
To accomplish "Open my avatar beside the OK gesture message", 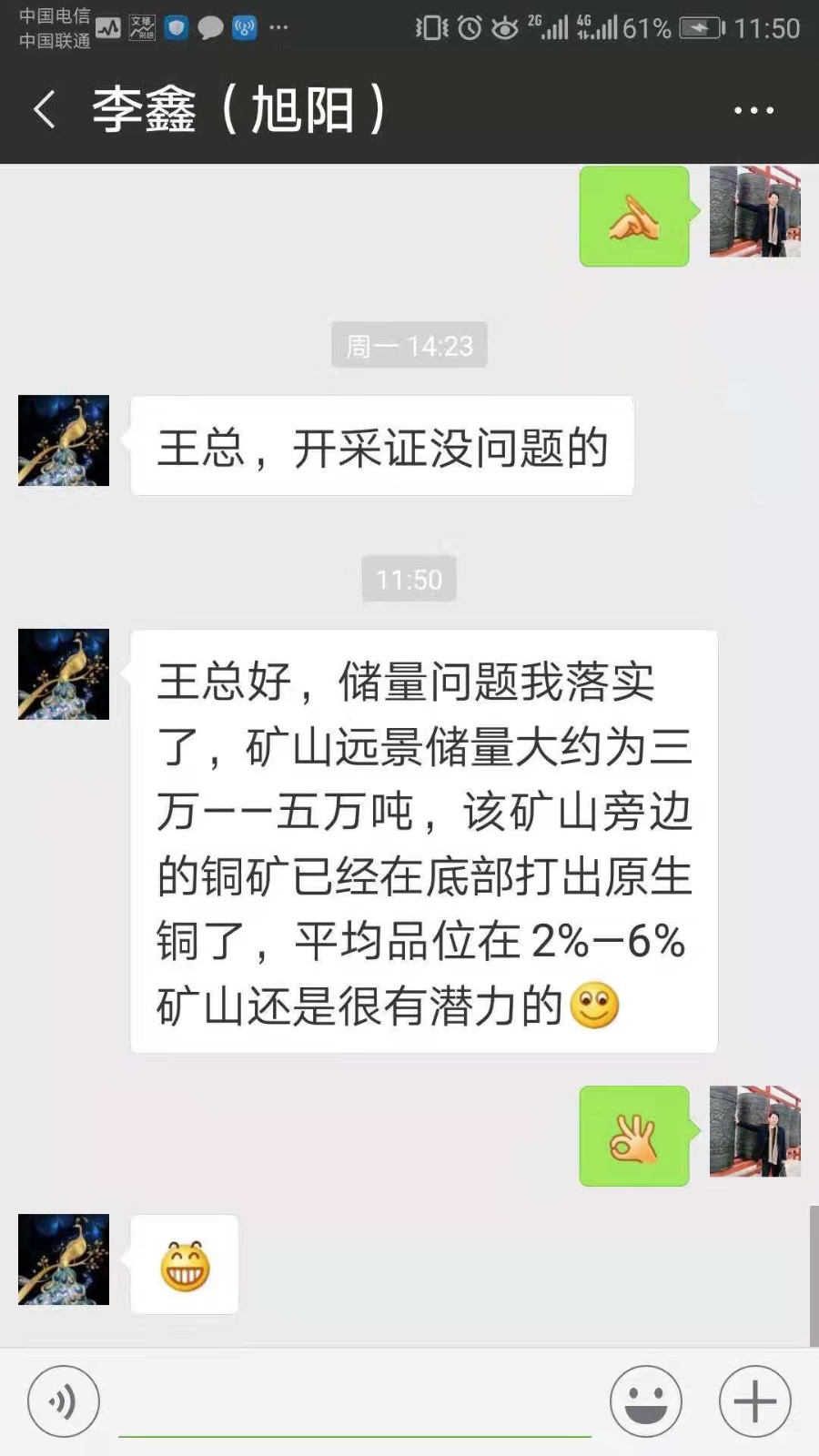I will click(x=754, y=1131).
